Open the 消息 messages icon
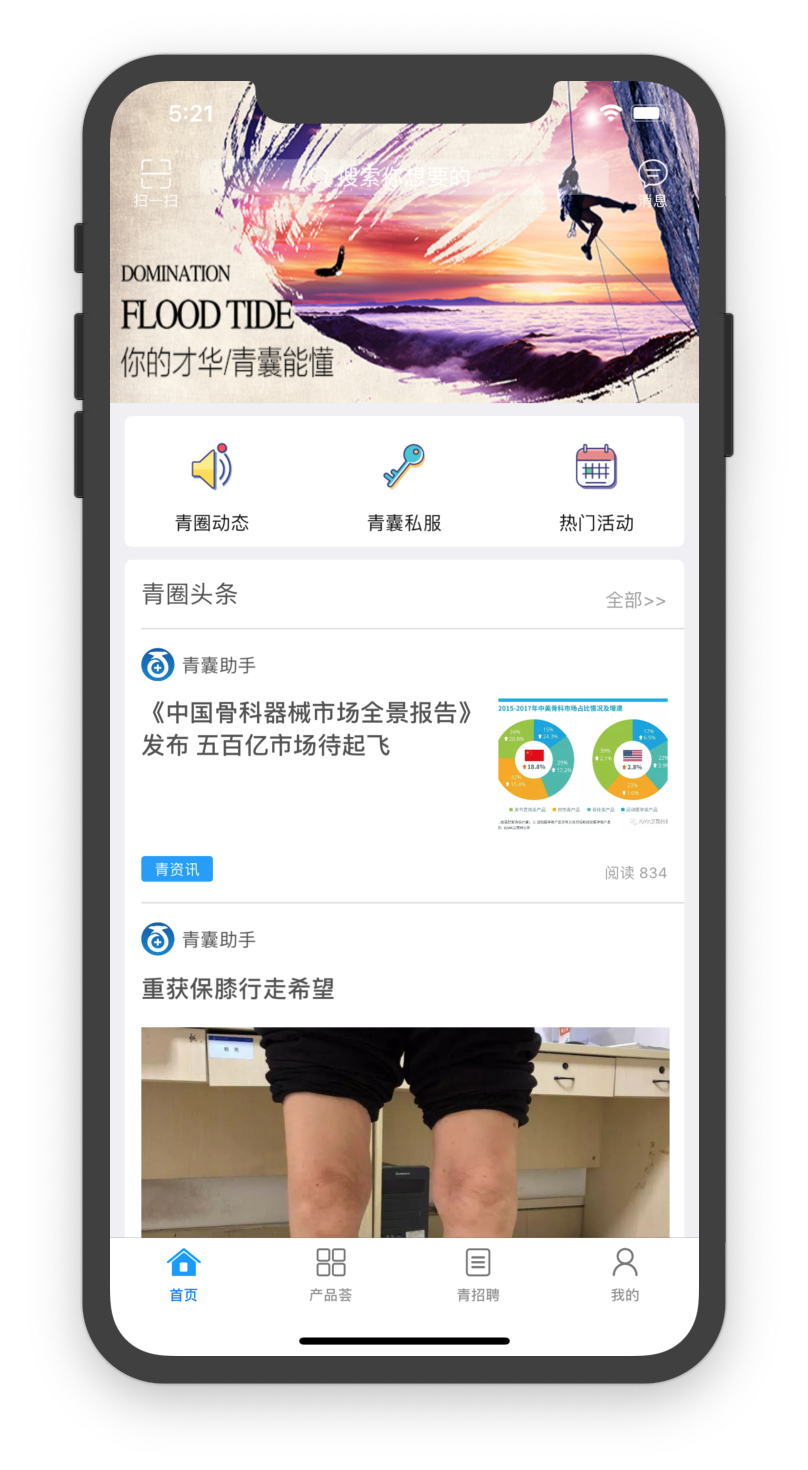The image size is (808, 1470). [652, 181]
